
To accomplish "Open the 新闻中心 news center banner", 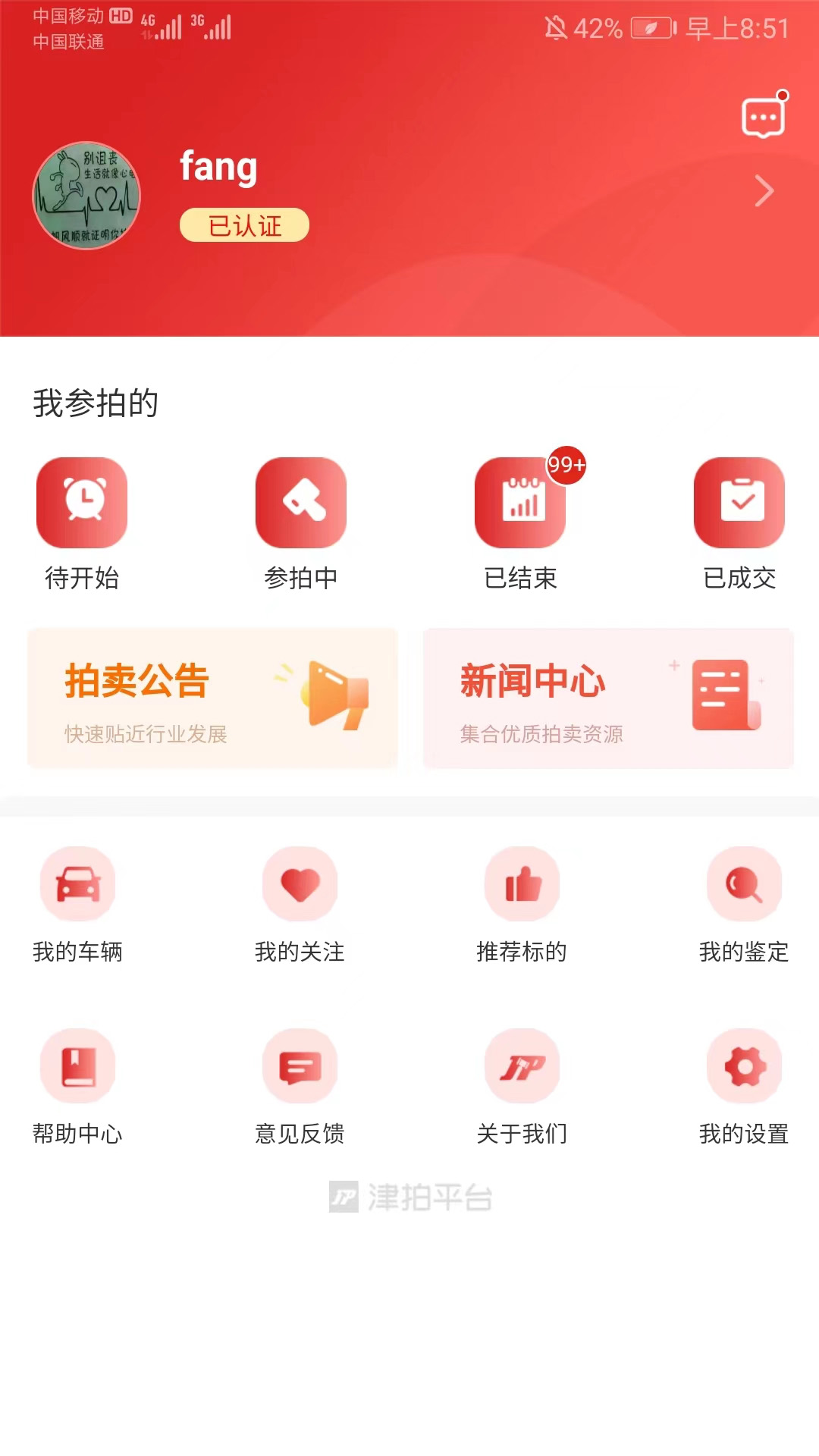I will click(x=607, y=698).
